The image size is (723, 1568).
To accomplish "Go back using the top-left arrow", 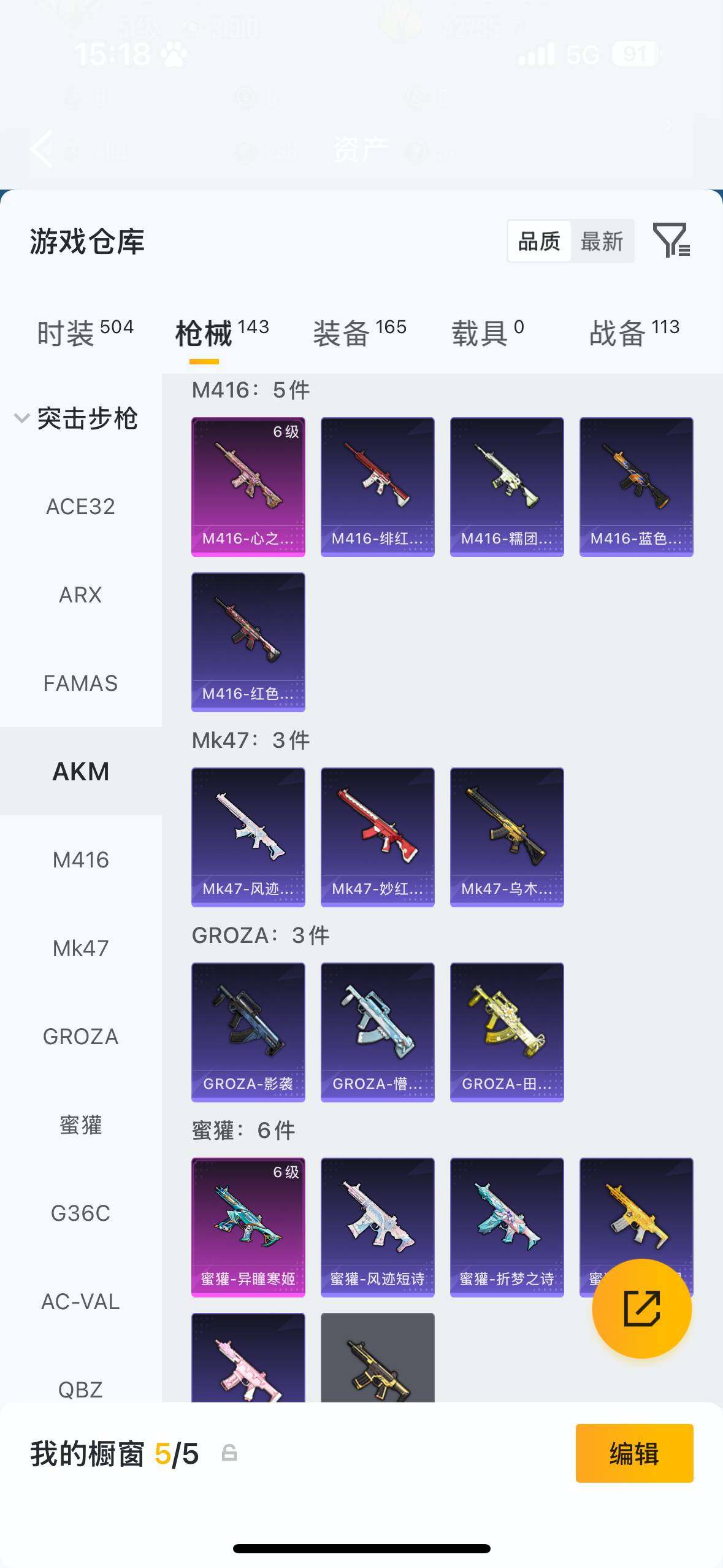I will tap(42, 148).
